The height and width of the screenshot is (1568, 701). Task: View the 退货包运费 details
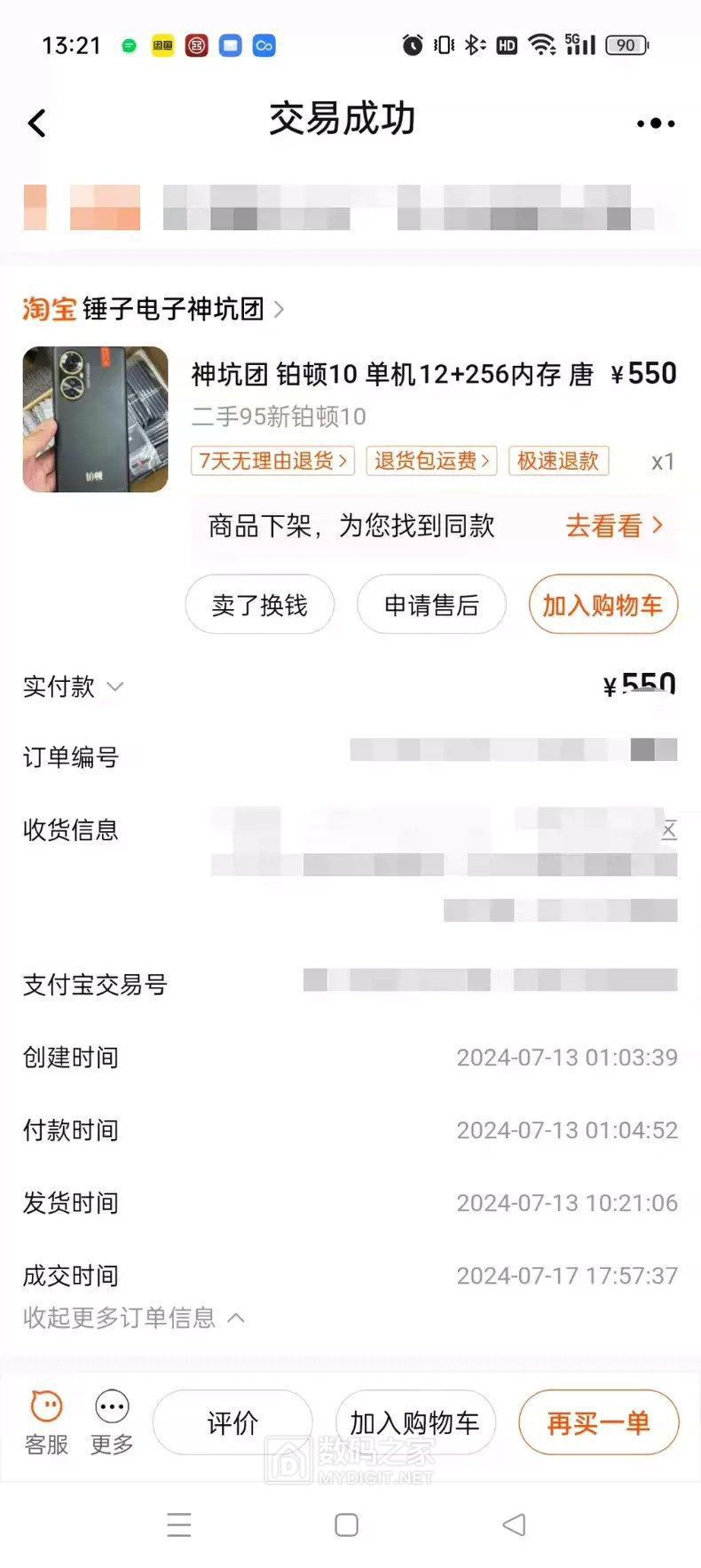pyautogui.click(x=431, y=461)
